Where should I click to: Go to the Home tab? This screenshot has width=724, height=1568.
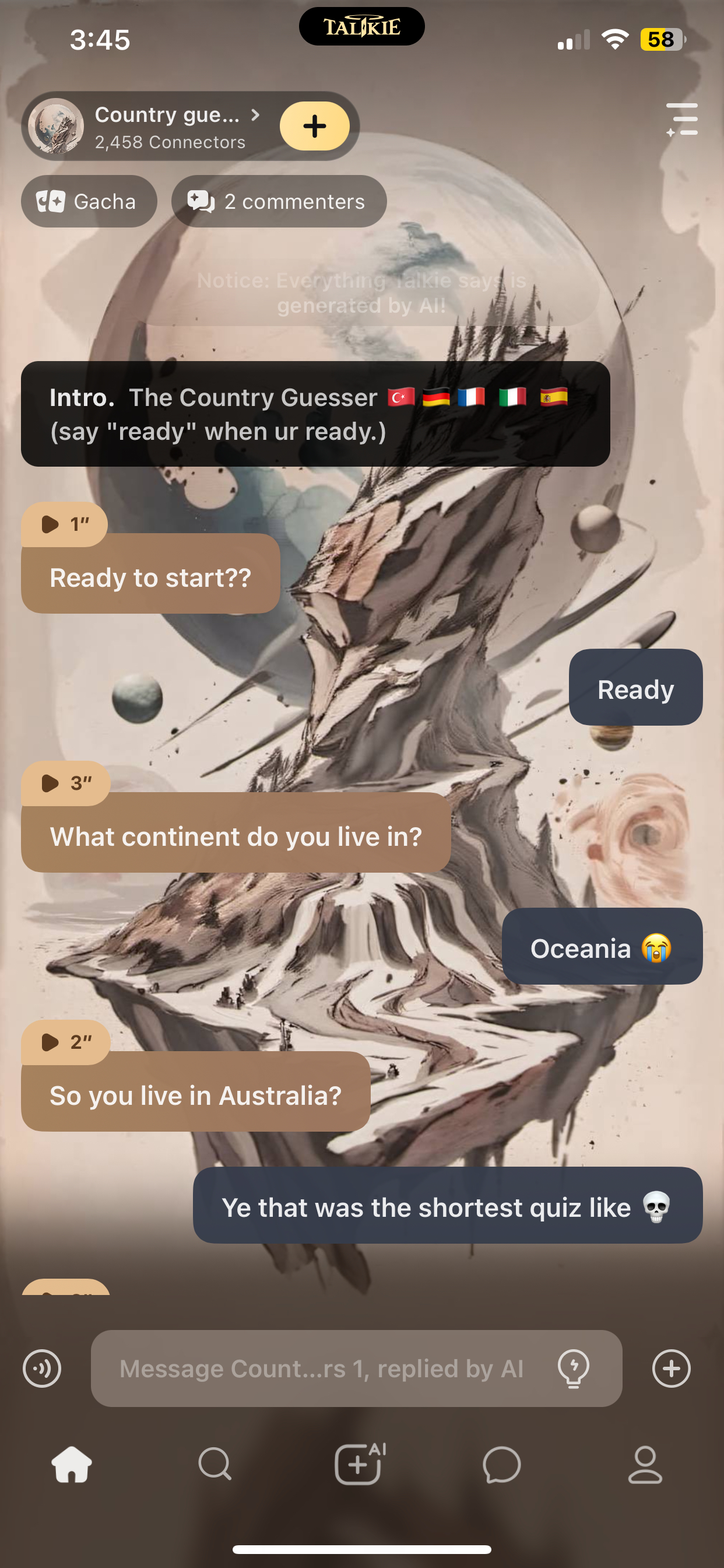pyautogui.click(x=72, y=1465)
